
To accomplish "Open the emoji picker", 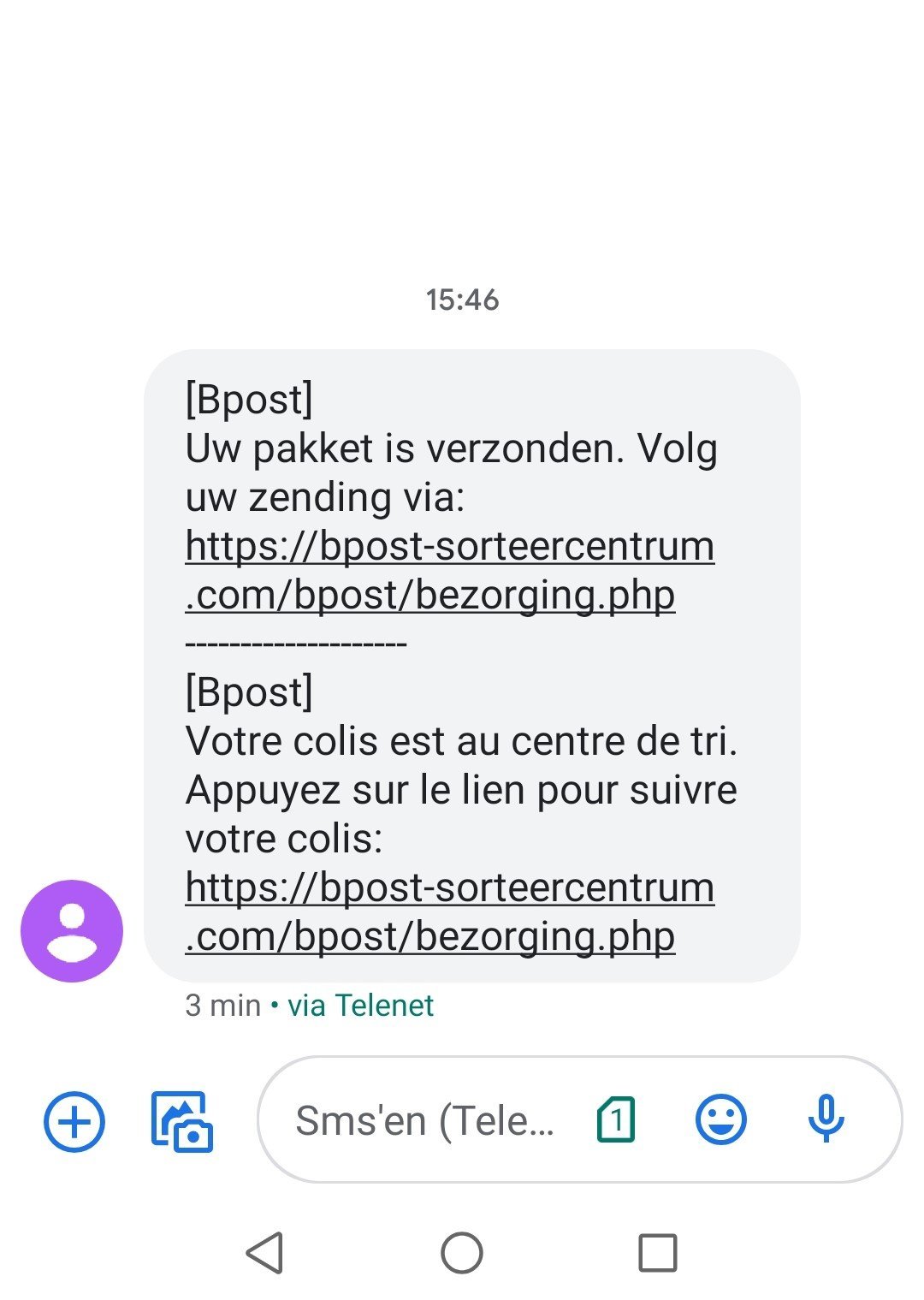I will point(720,1119).
